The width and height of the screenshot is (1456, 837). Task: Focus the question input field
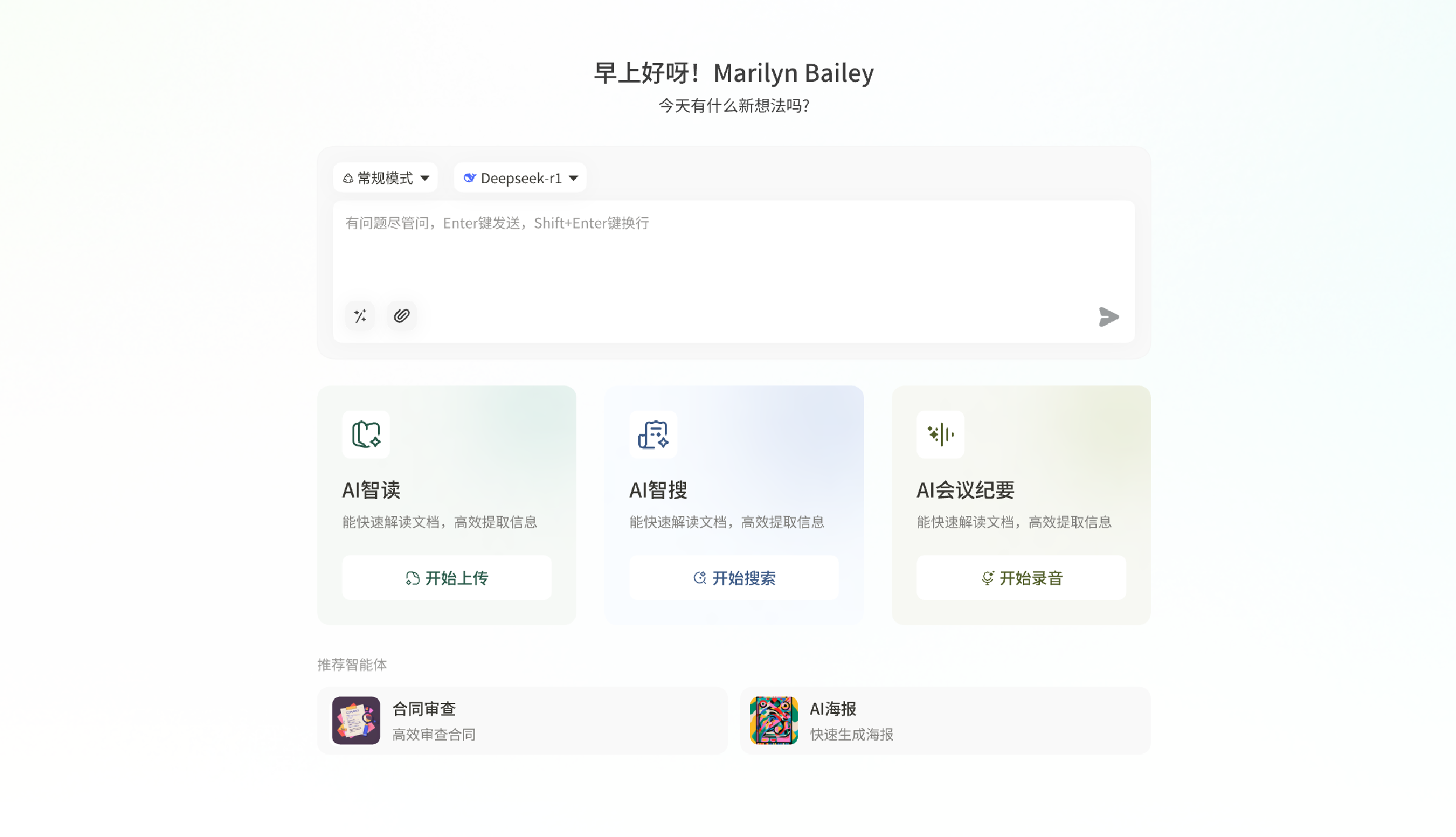click(733, 255)
